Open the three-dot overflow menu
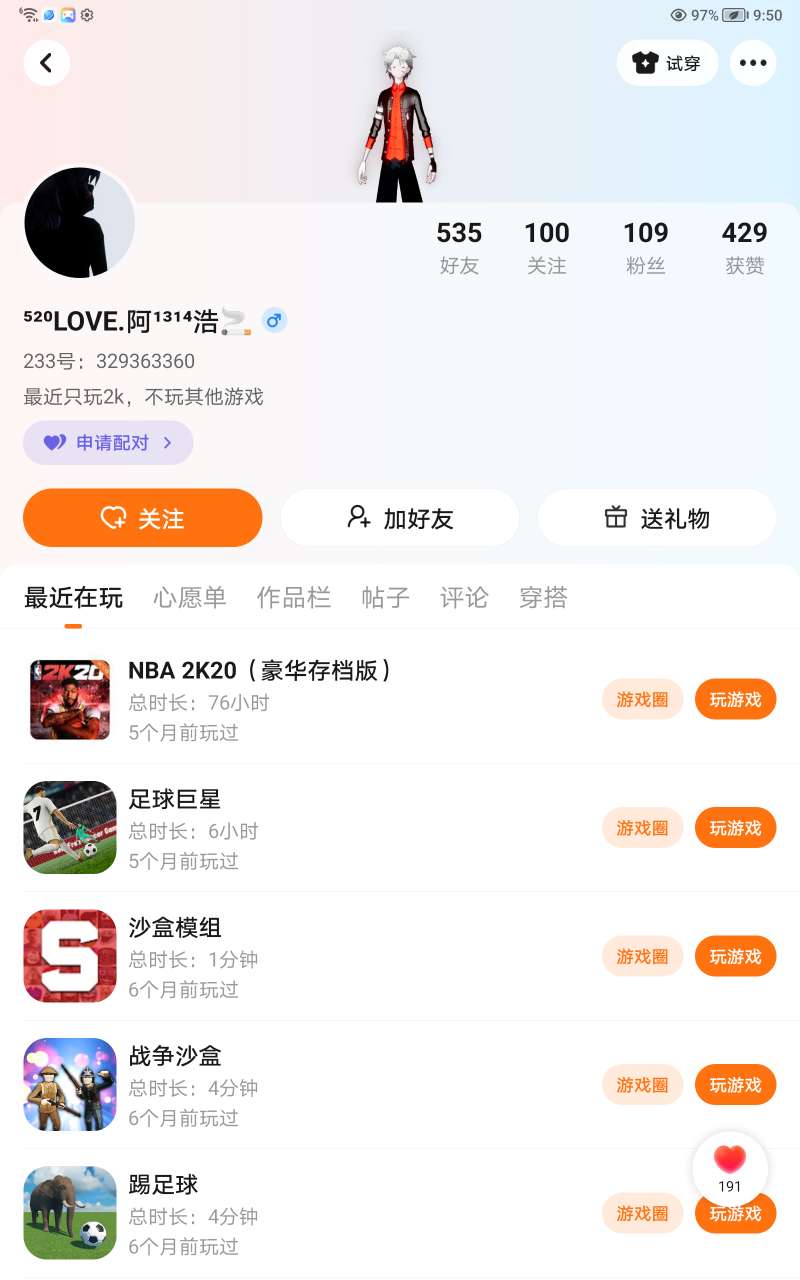This screenshot has height=1280, width=800. [752, 63]
